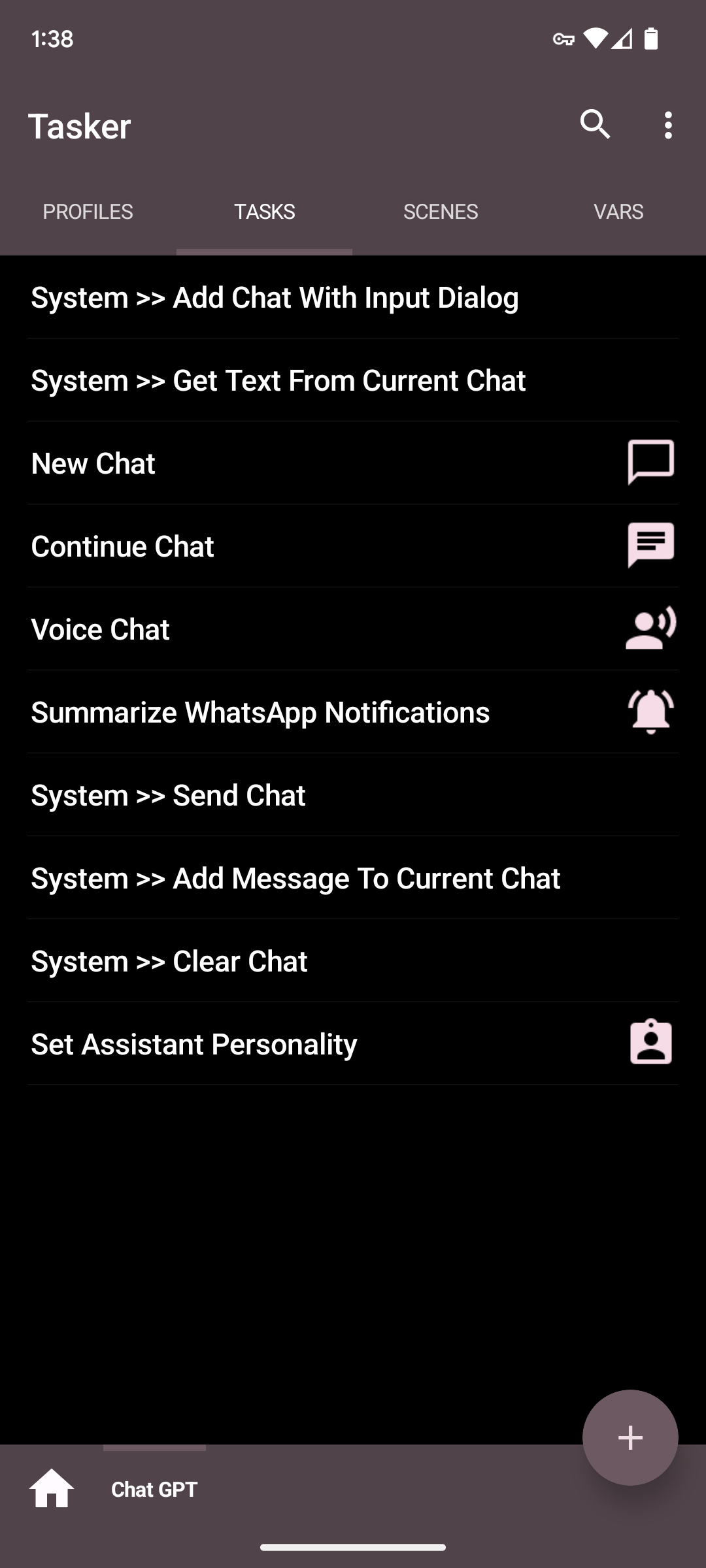Open the System >> Send Chat task
The image size is (706, 1568).
[261, 795]
